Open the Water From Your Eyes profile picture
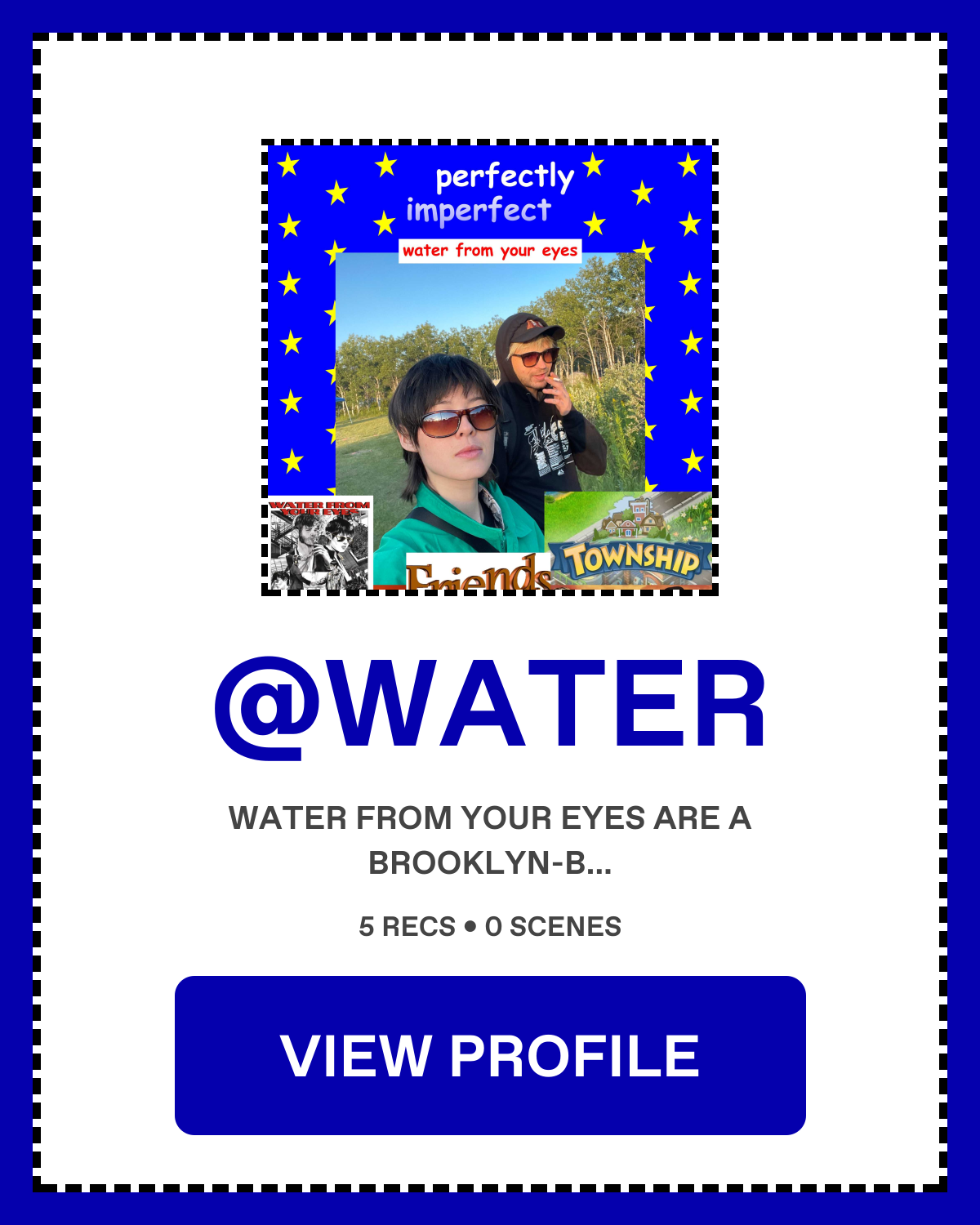The image size is (980, 1225). pyautogui.click(x=490, y=367)
